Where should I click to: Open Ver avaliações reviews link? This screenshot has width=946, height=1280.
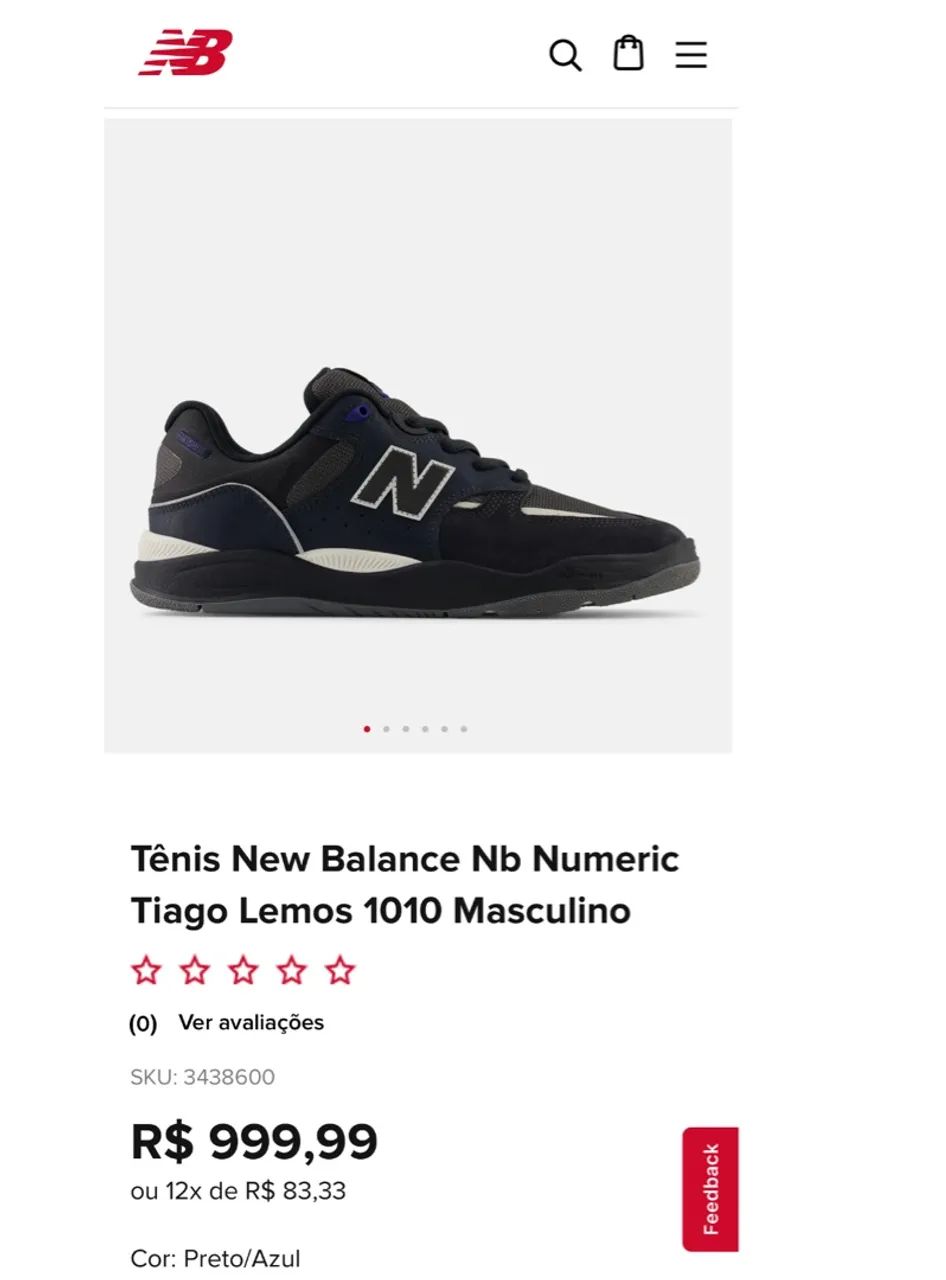(251, 1023)
